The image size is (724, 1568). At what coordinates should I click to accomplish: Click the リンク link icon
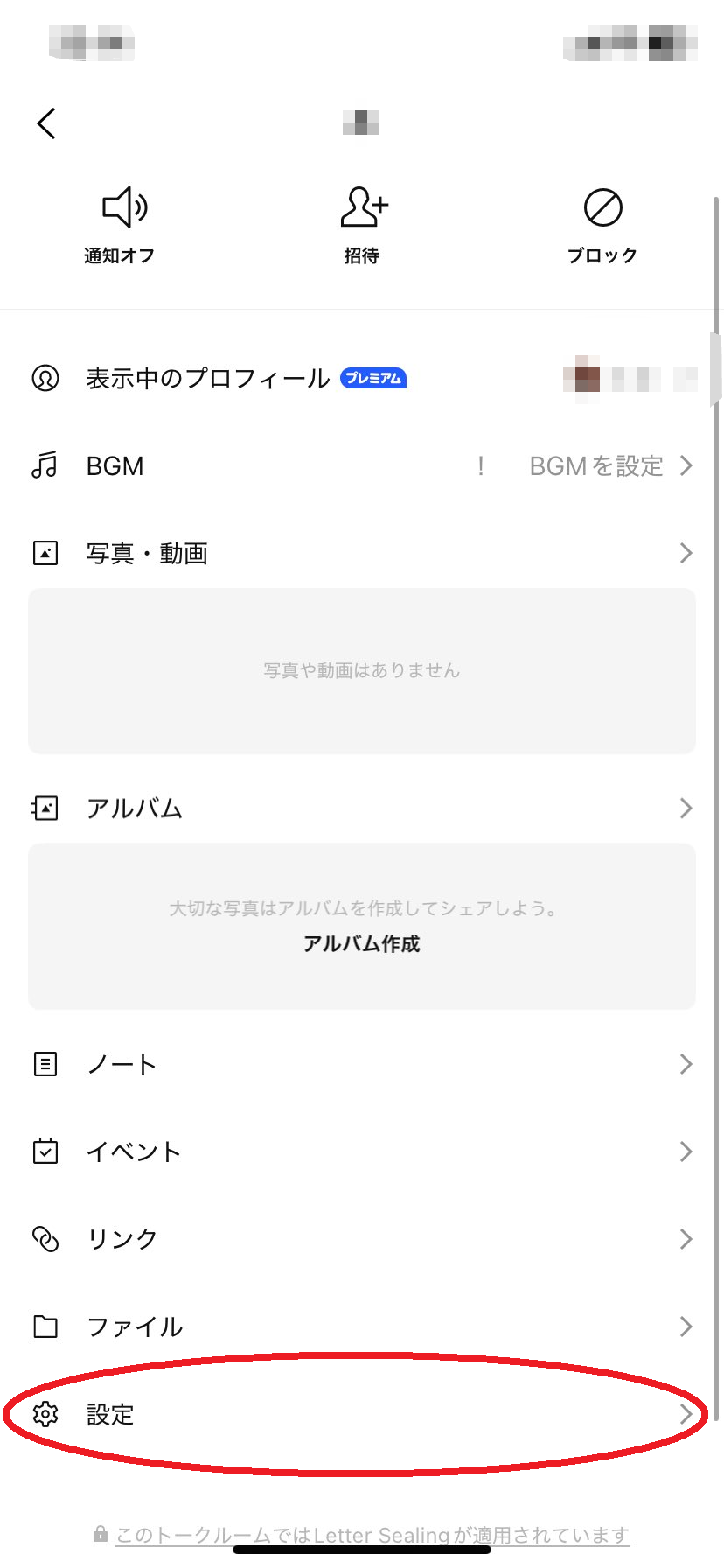point(45,1239)
